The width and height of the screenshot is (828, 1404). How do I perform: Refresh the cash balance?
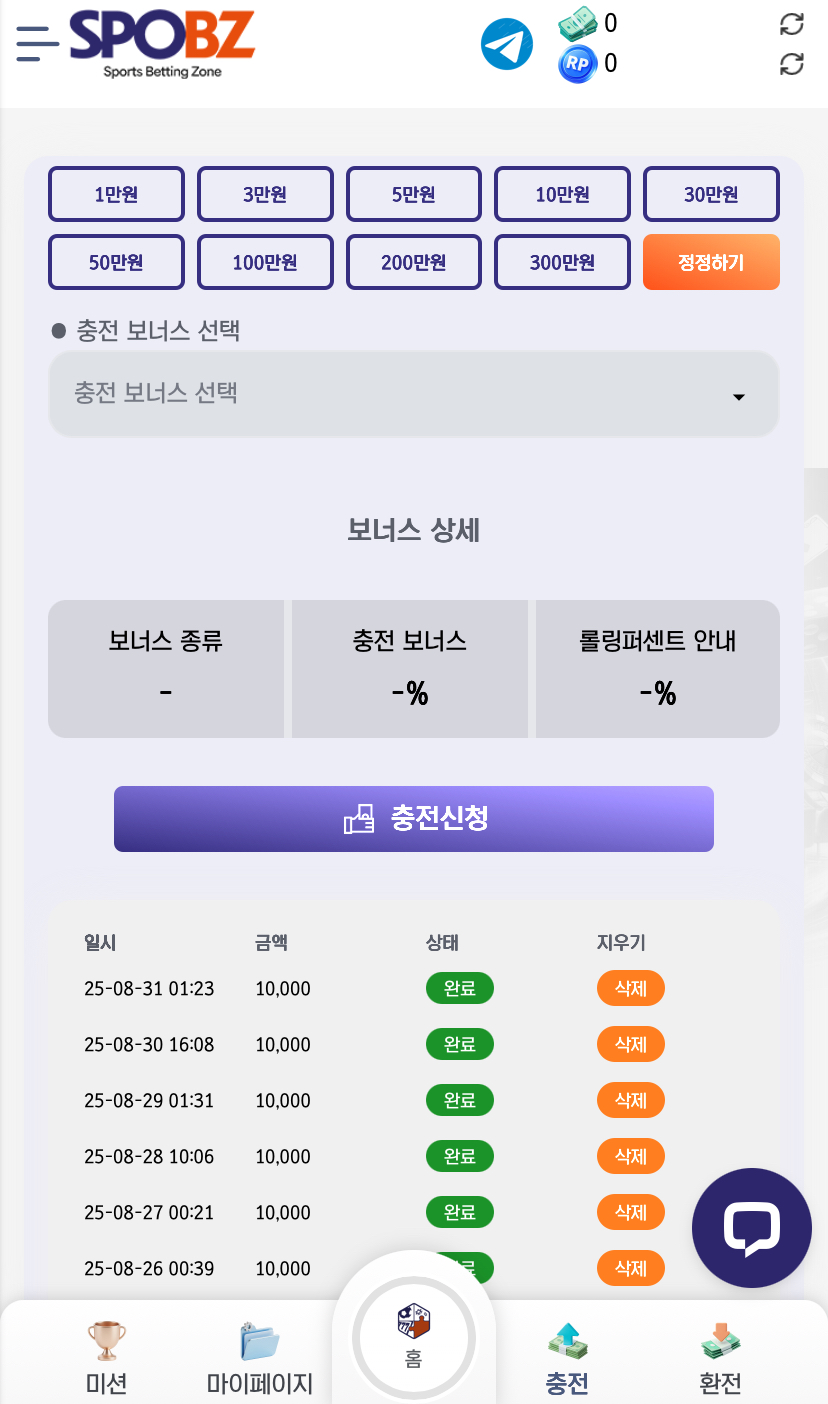(791, 25)
